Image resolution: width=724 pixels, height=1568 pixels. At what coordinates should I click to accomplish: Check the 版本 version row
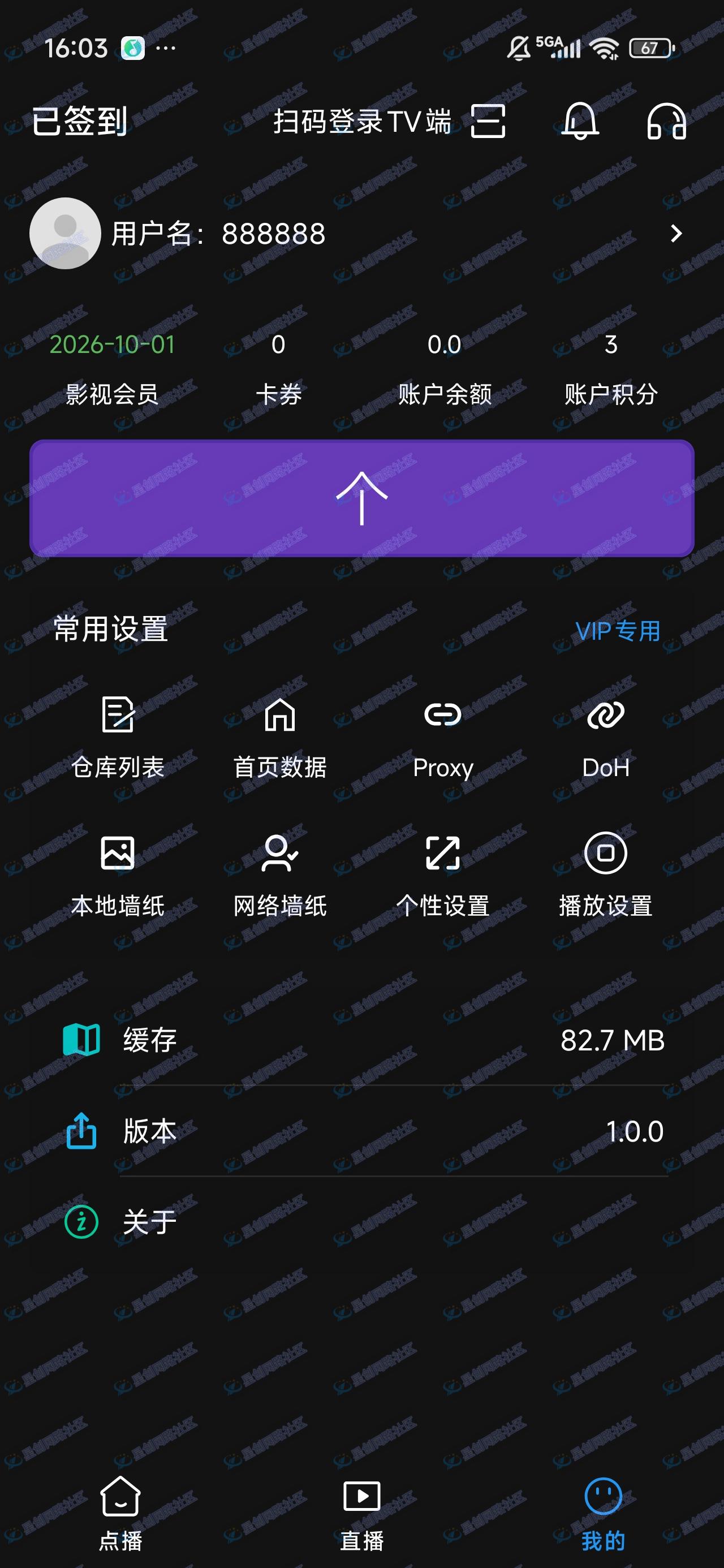pyautogui.click(x=361, y=1131)
